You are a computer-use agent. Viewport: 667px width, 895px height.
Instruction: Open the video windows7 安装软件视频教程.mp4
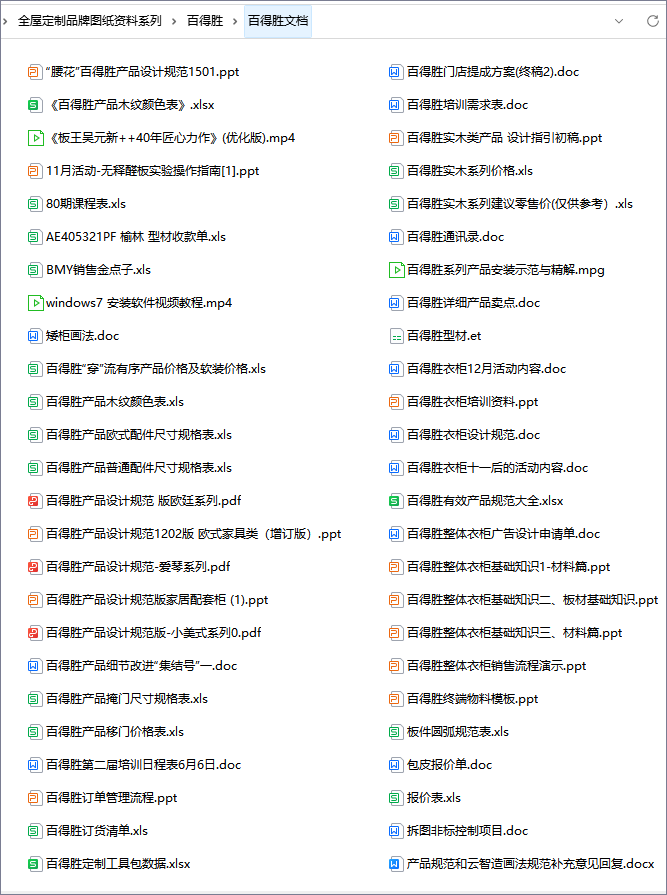point(138,303)
